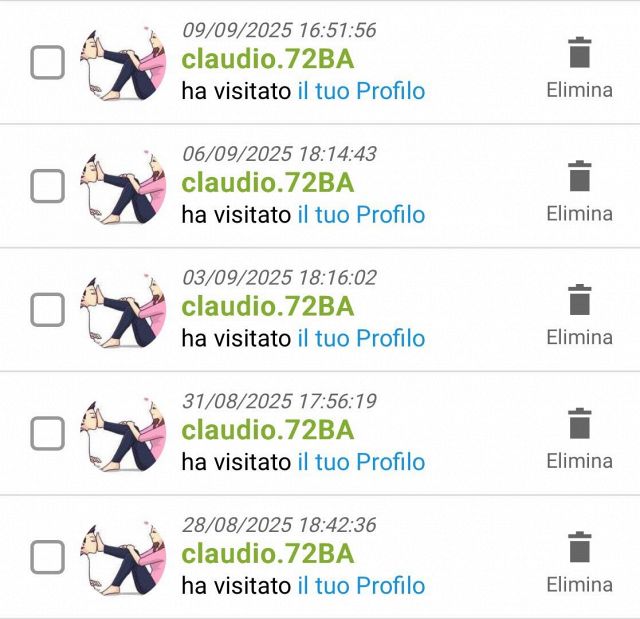Check the box for the 03/09/2025 18:16:02 visit

click(48, 310)
